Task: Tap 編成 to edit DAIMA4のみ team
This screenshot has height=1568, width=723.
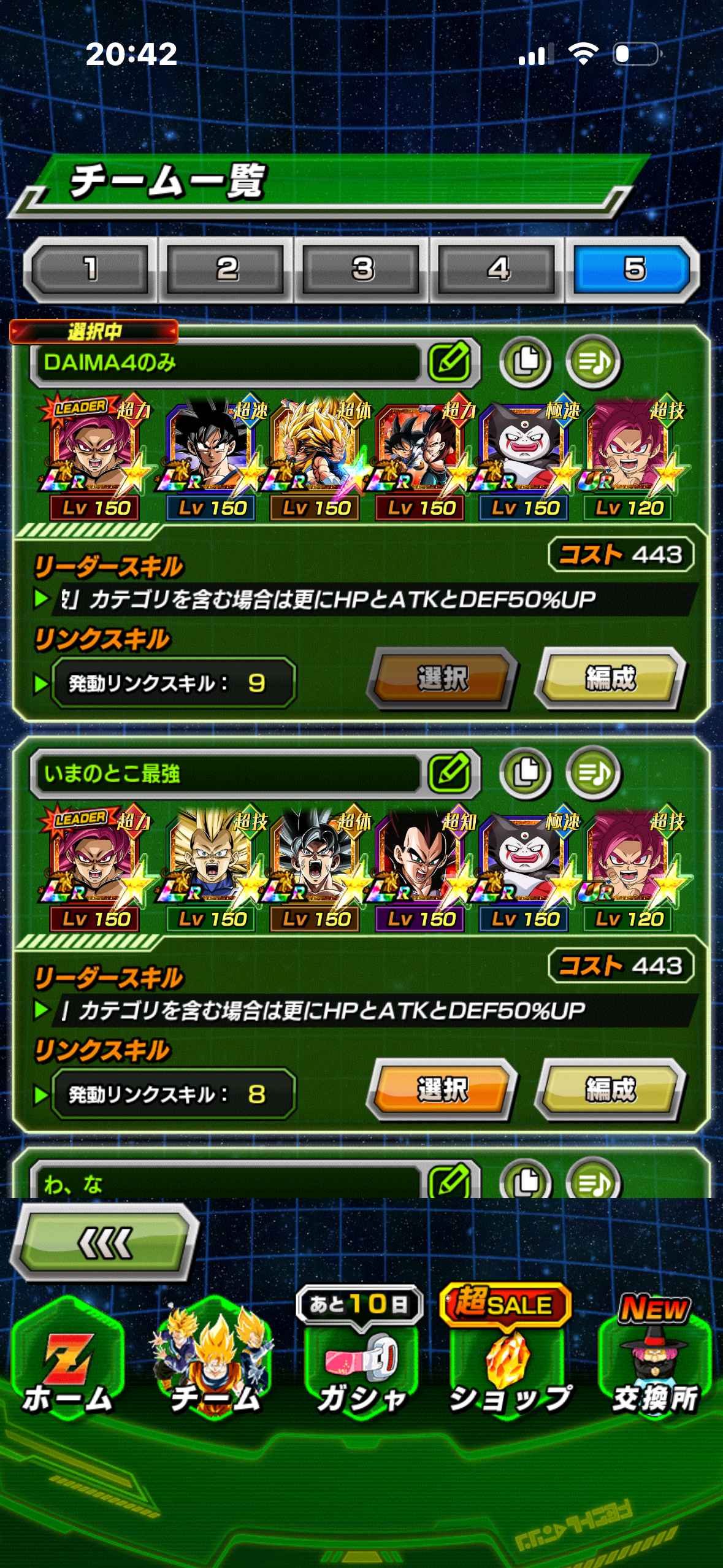Action: pyautogui.click(x=610, y=678)
